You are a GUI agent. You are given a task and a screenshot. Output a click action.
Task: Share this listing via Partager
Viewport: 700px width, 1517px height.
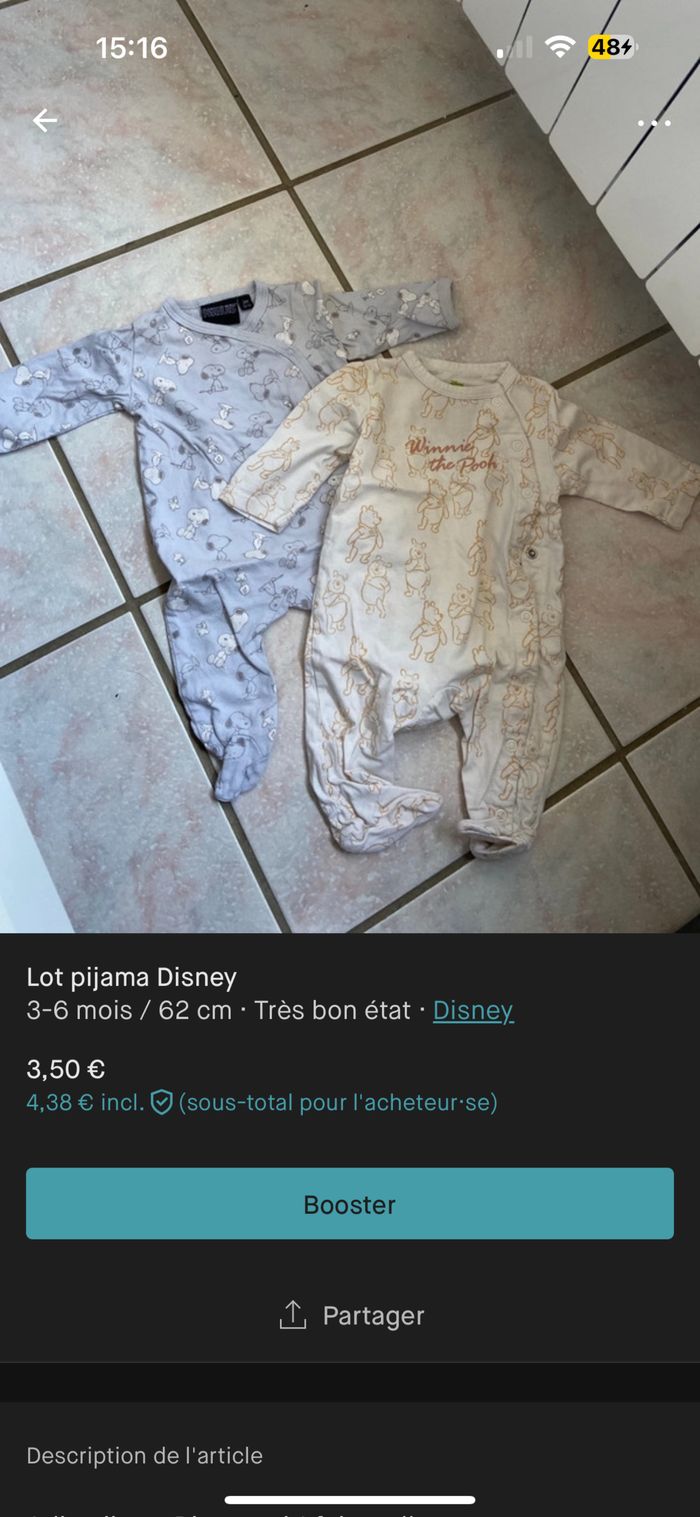tap(351, 1315)
